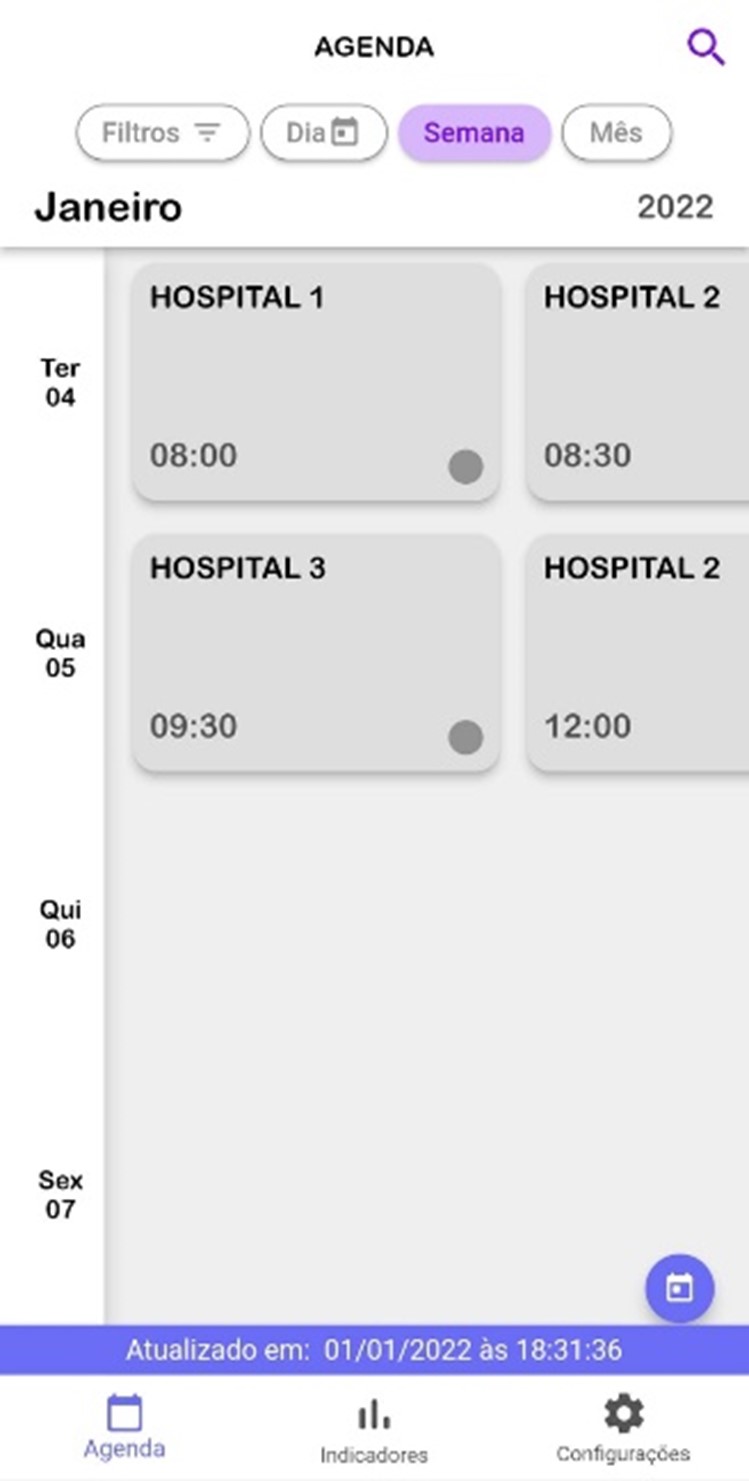This screenshot has height=1481, width=749.
Task: Switch to the Mês view
Action: click(x=616, y=133)
